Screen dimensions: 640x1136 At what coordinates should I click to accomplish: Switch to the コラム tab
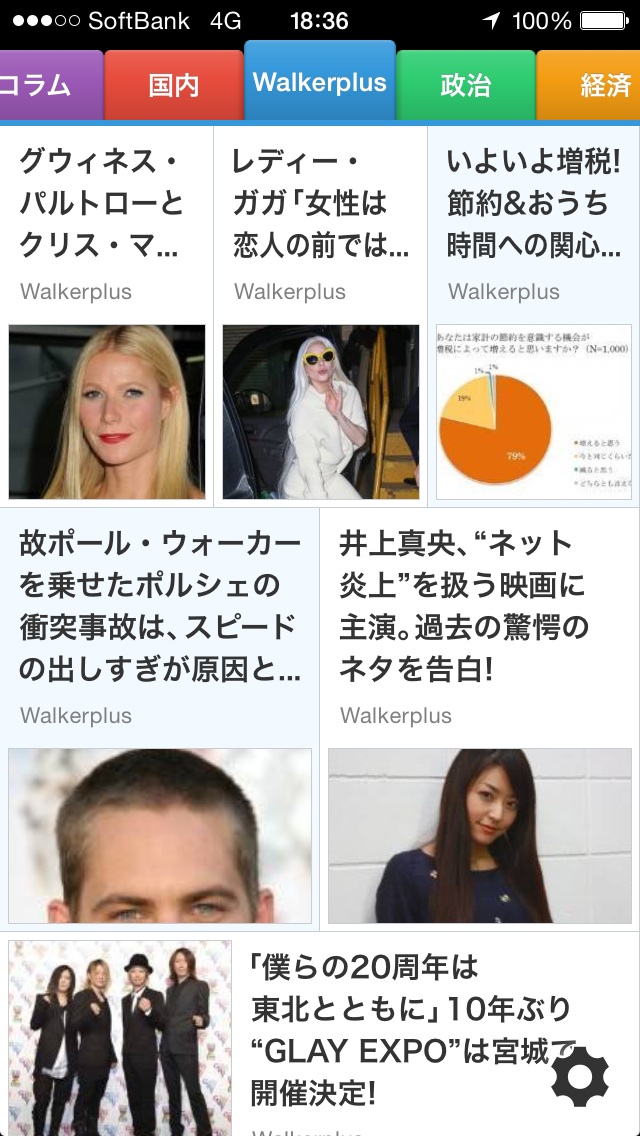click(x=51, y=85)
